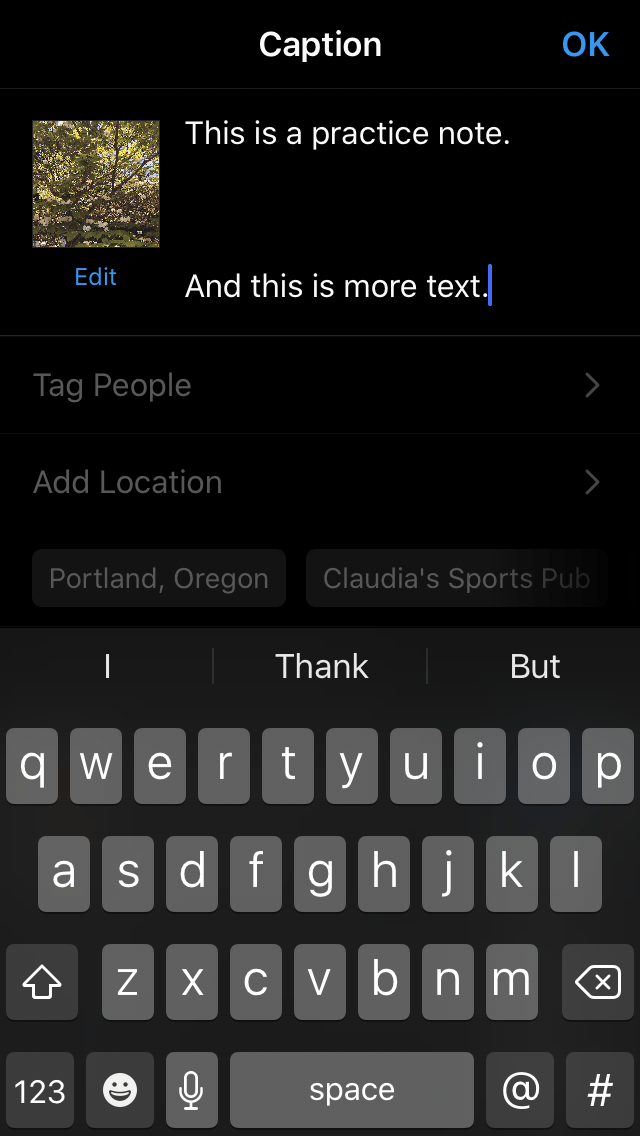Viewport: 640px width, 1136px height.
Task: Confirm the caption with OK
Action: coord(585,45)
